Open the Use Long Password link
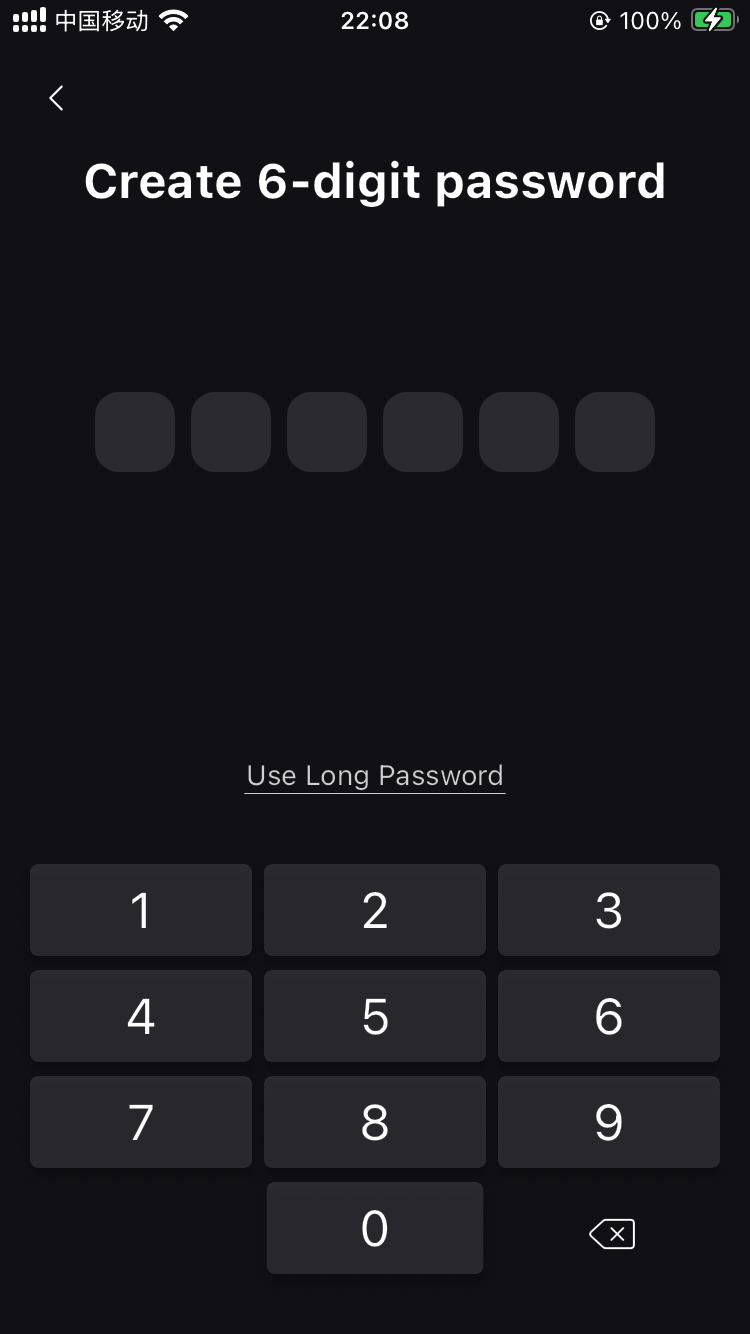This screenshot has width=750, height=1334. tap(375, 776)
